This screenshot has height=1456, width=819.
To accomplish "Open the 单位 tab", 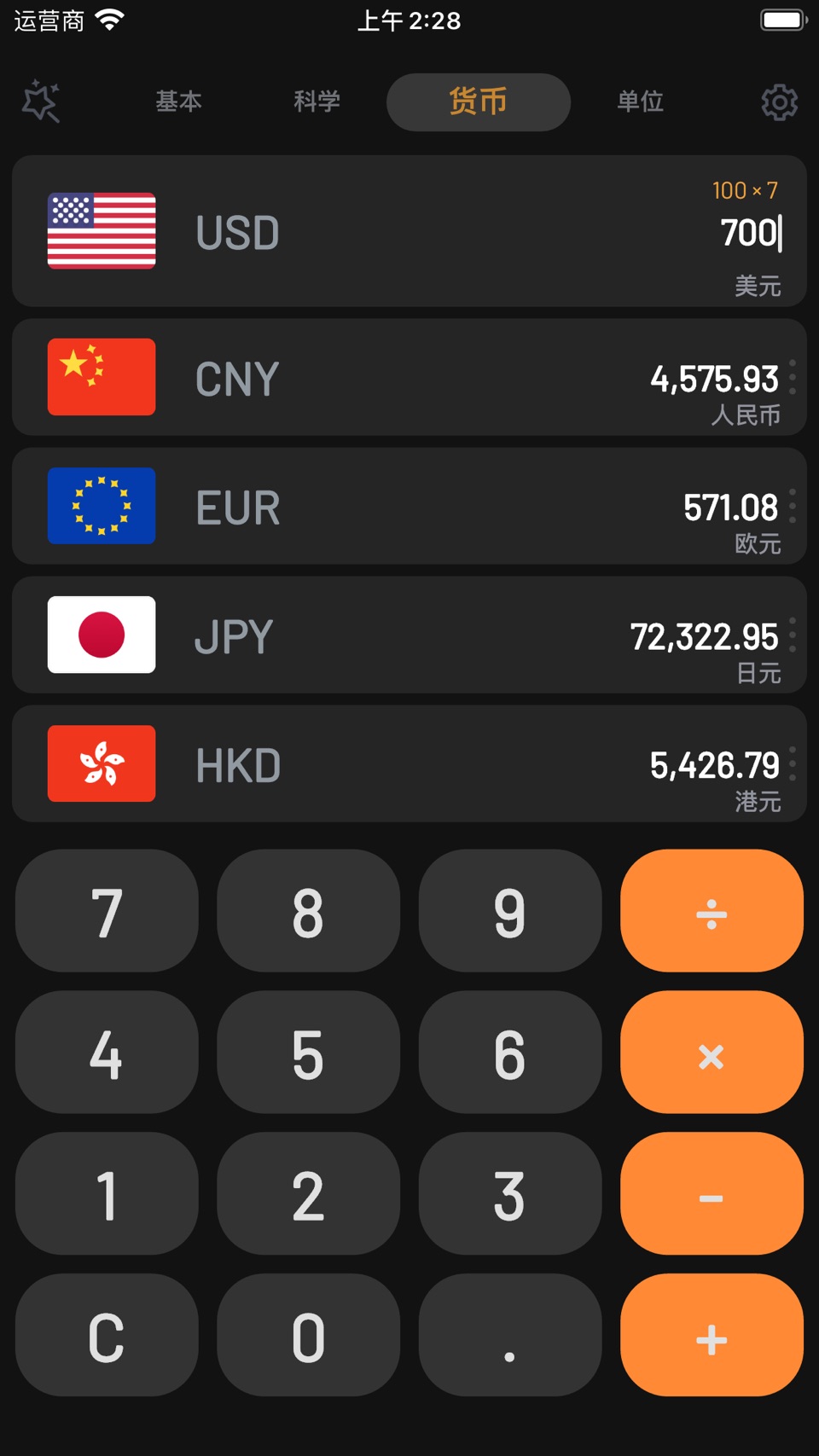I will (x=640, y=102).
